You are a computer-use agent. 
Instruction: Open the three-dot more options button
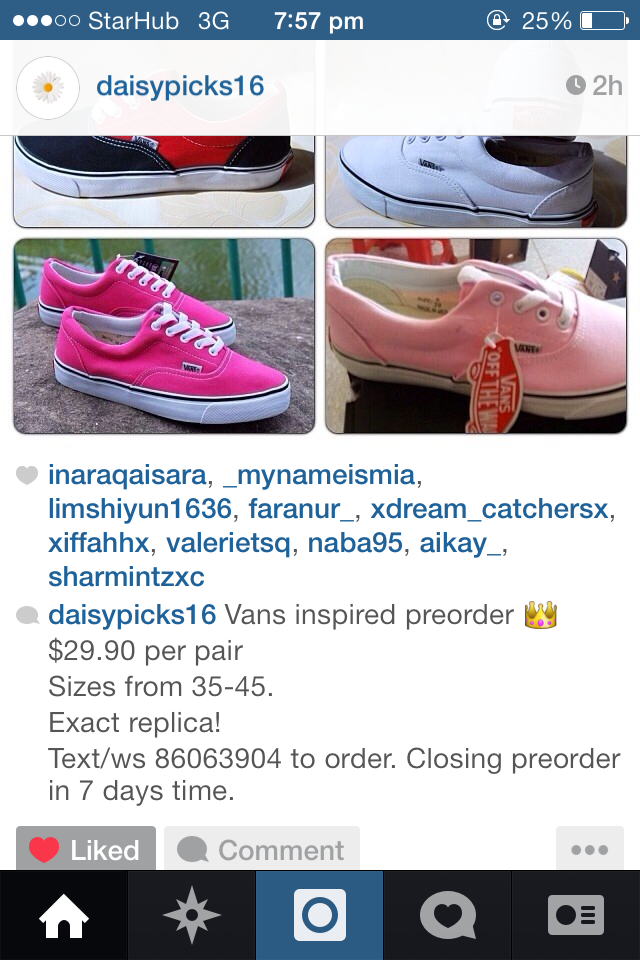click(x=590, y=849)
